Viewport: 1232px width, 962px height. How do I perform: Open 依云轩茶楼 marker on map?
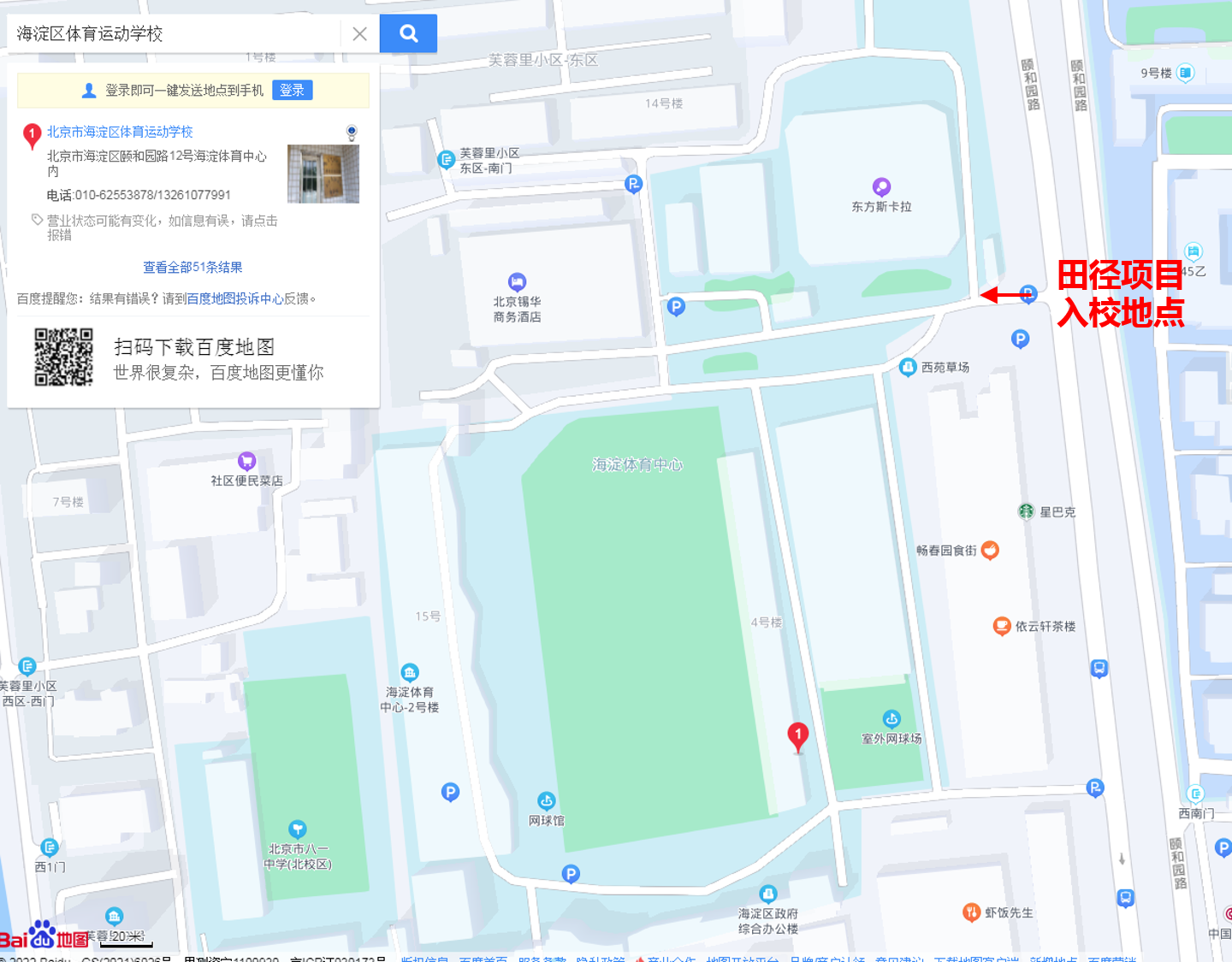(x=1002, y=626)
